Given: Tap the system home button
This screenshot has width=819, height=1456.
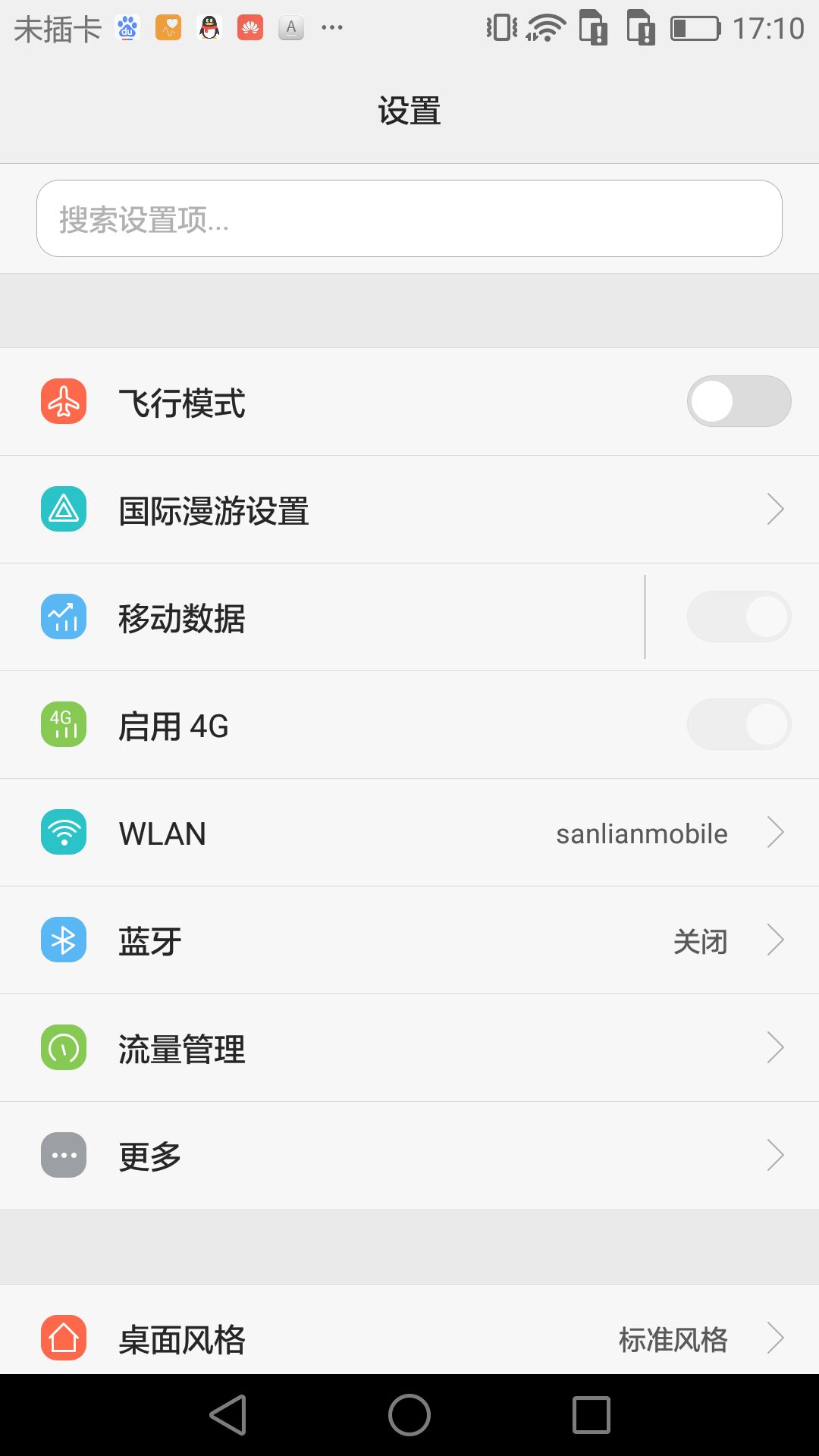Looking at the screenshot, I should pyautogui.click(x=409, y=1415).
